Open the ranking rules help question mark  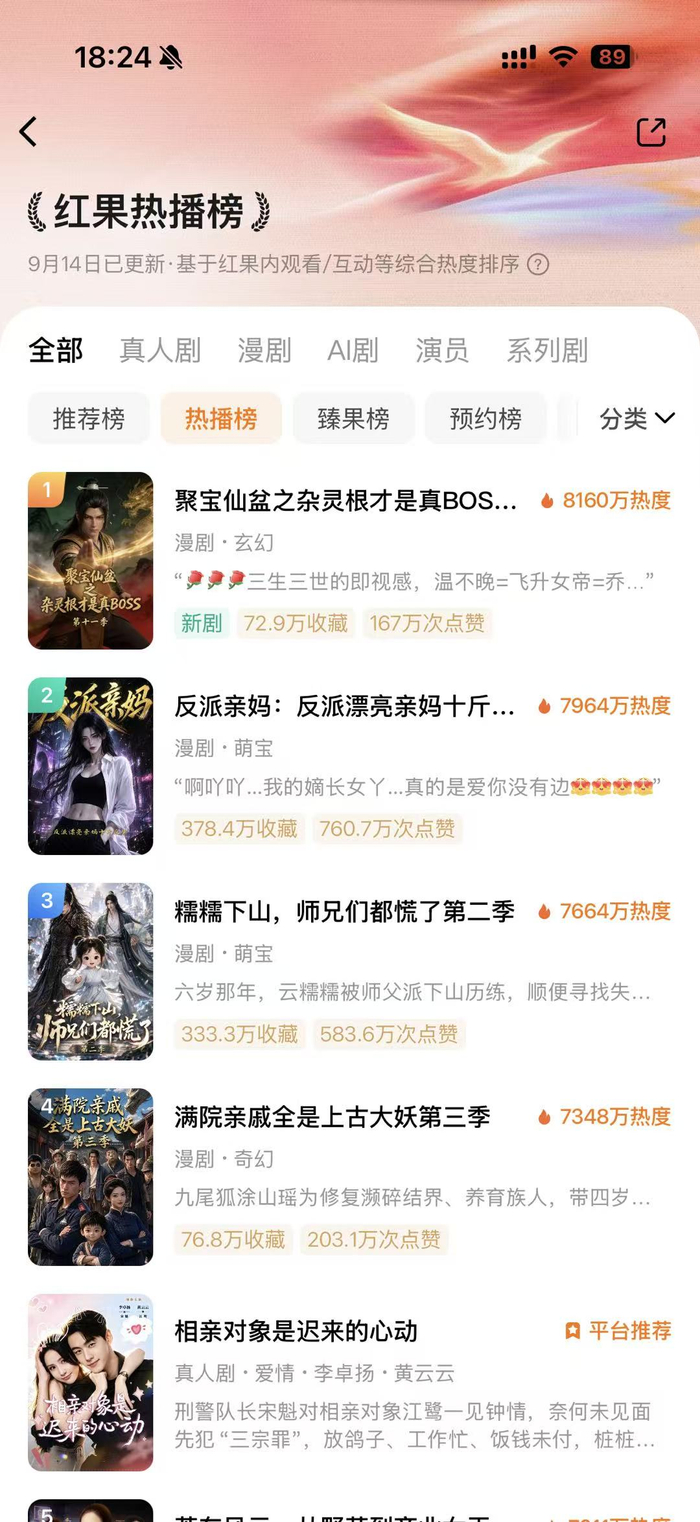(538, 265)
